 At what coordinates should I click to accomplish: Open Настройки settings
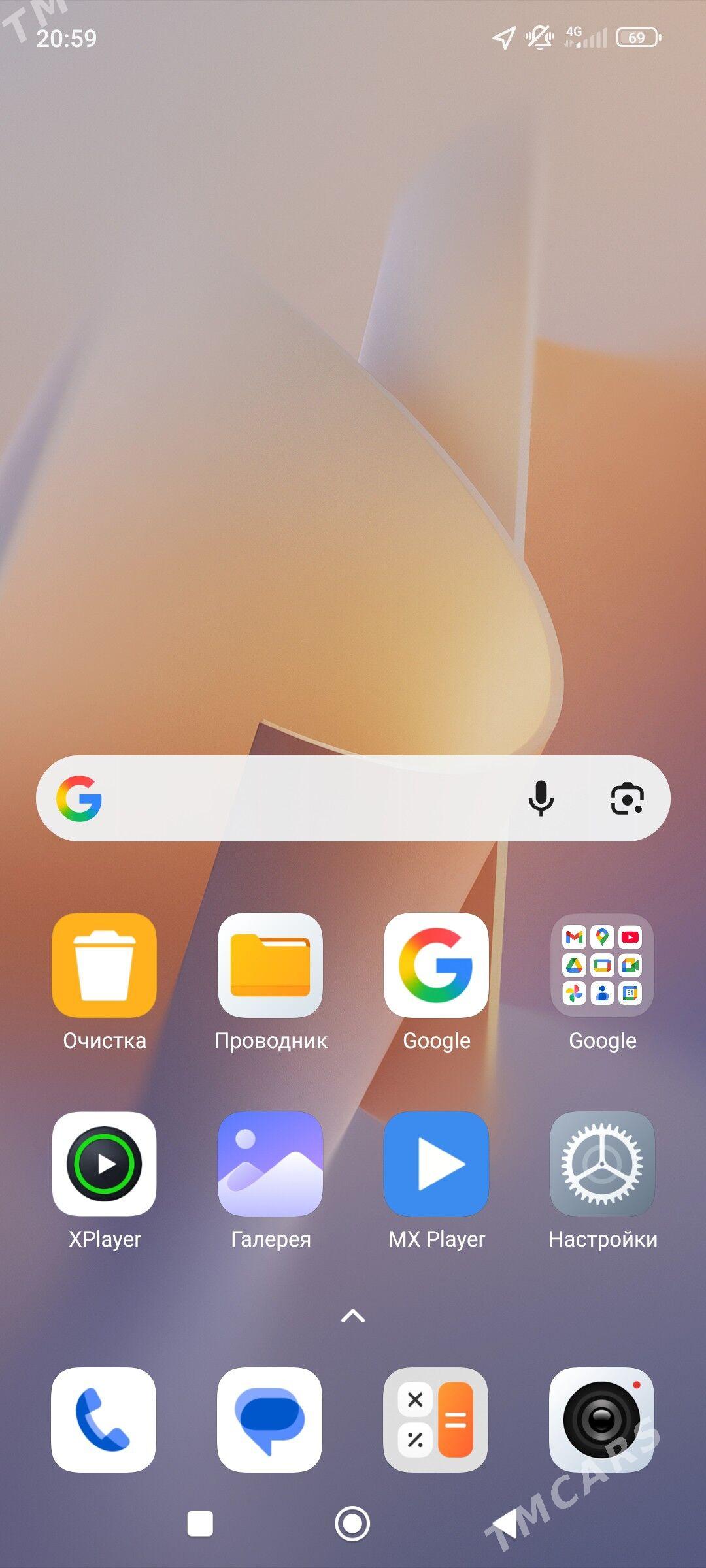pyautogui.click(x=602, y=1164)
